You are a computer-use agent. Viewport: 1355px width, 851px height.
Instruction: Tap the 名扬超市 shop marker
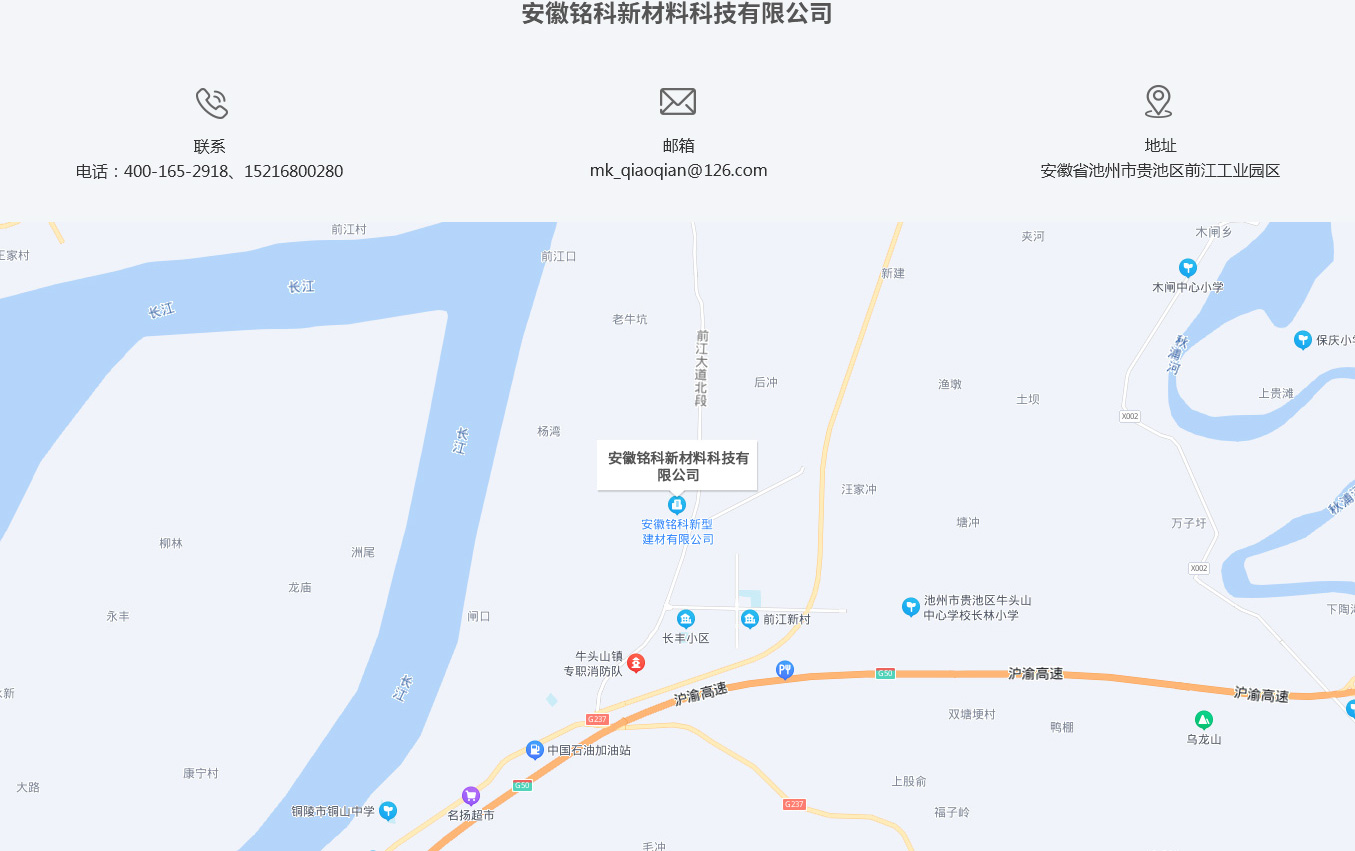[x=471, y=796]
